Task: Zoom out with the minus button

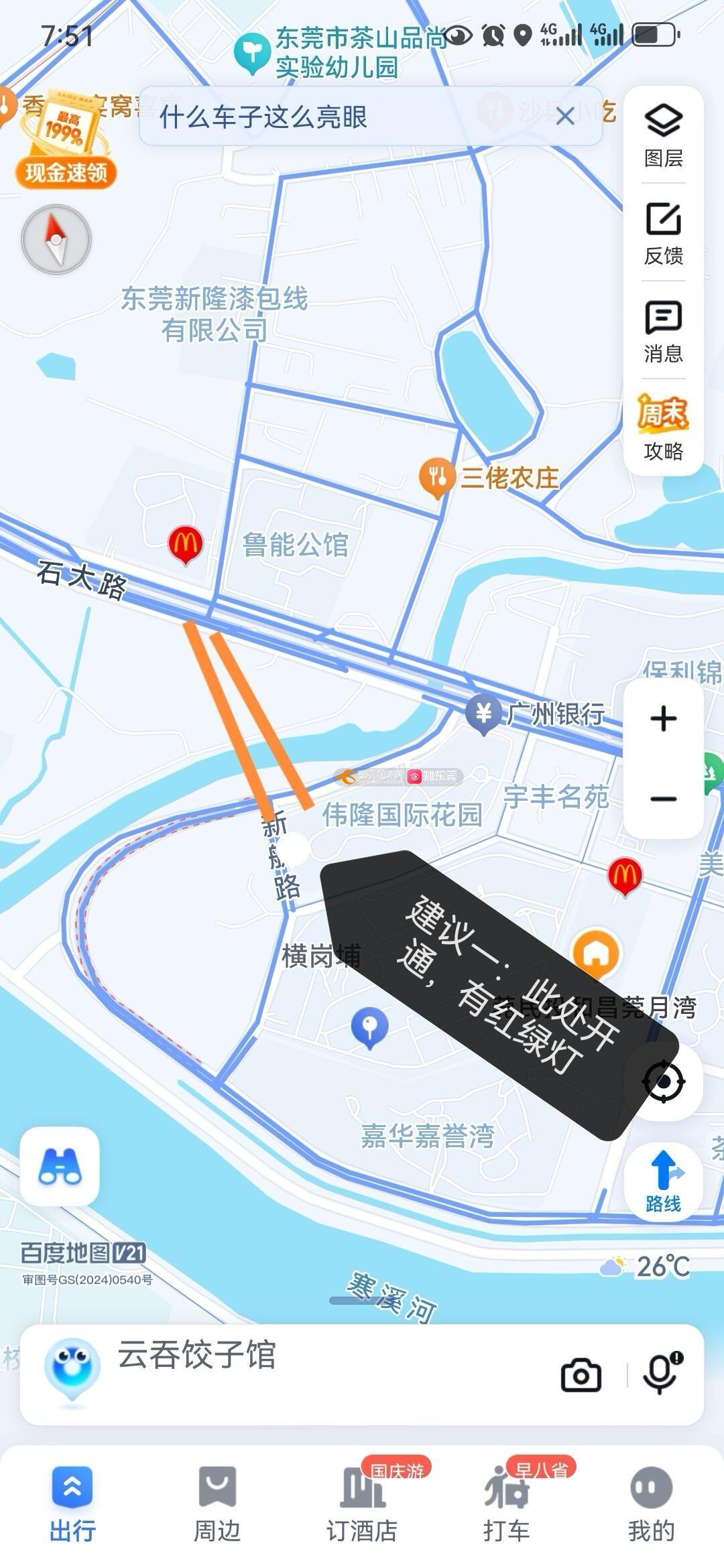Action: click(663, 799)
